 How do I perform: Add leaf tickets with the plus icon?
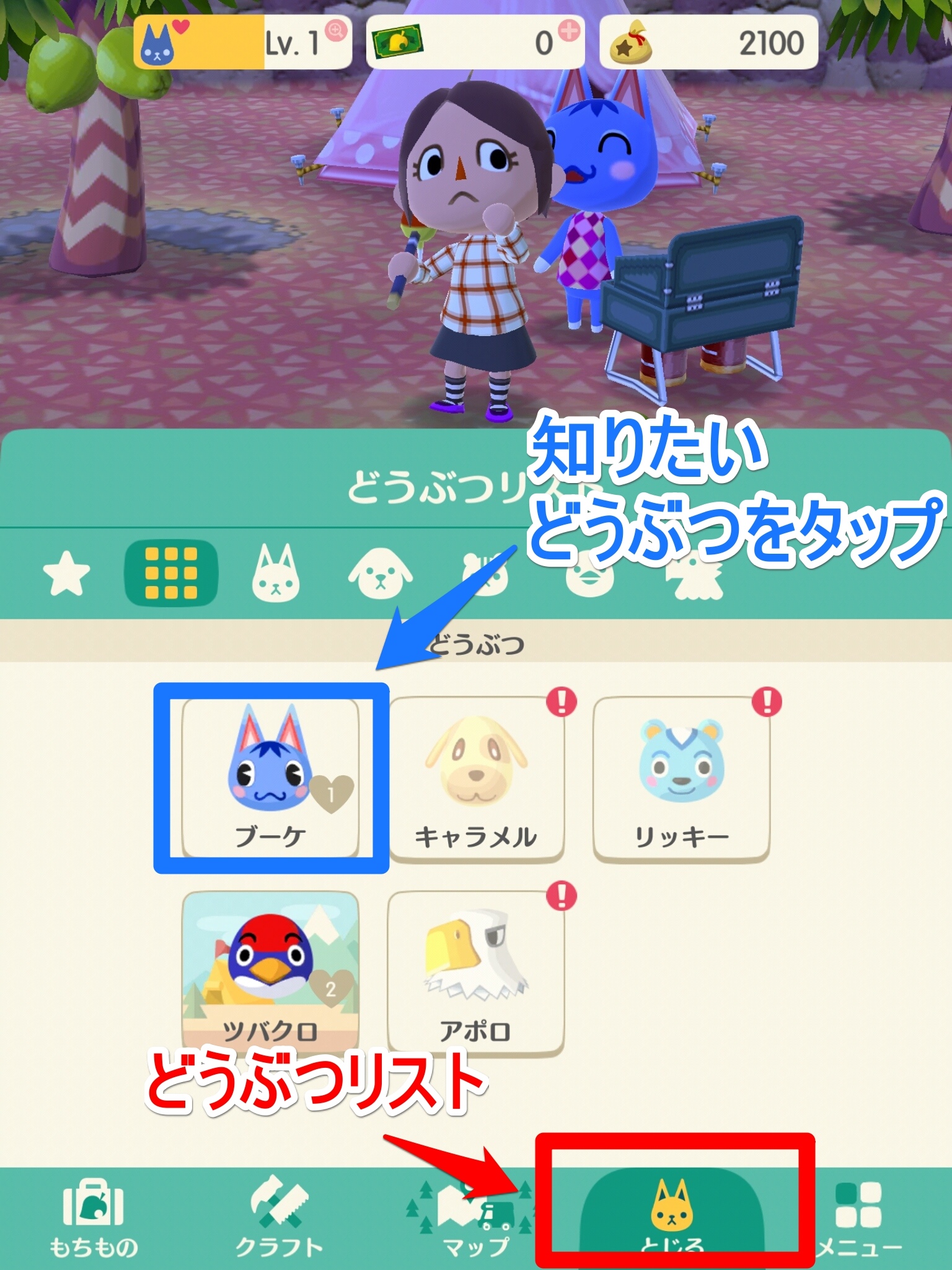tap(569, 31)
